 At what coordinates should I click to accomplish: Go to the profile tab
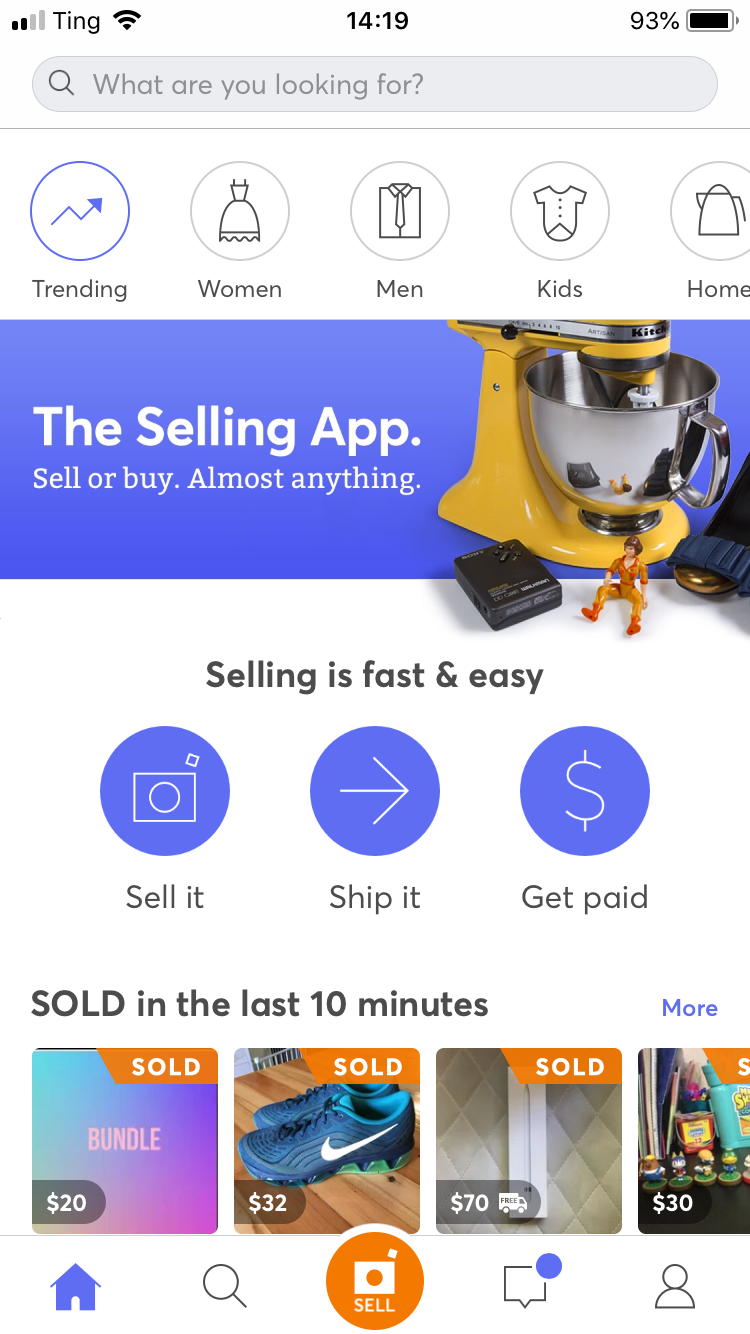click(x=675, y=1286)
